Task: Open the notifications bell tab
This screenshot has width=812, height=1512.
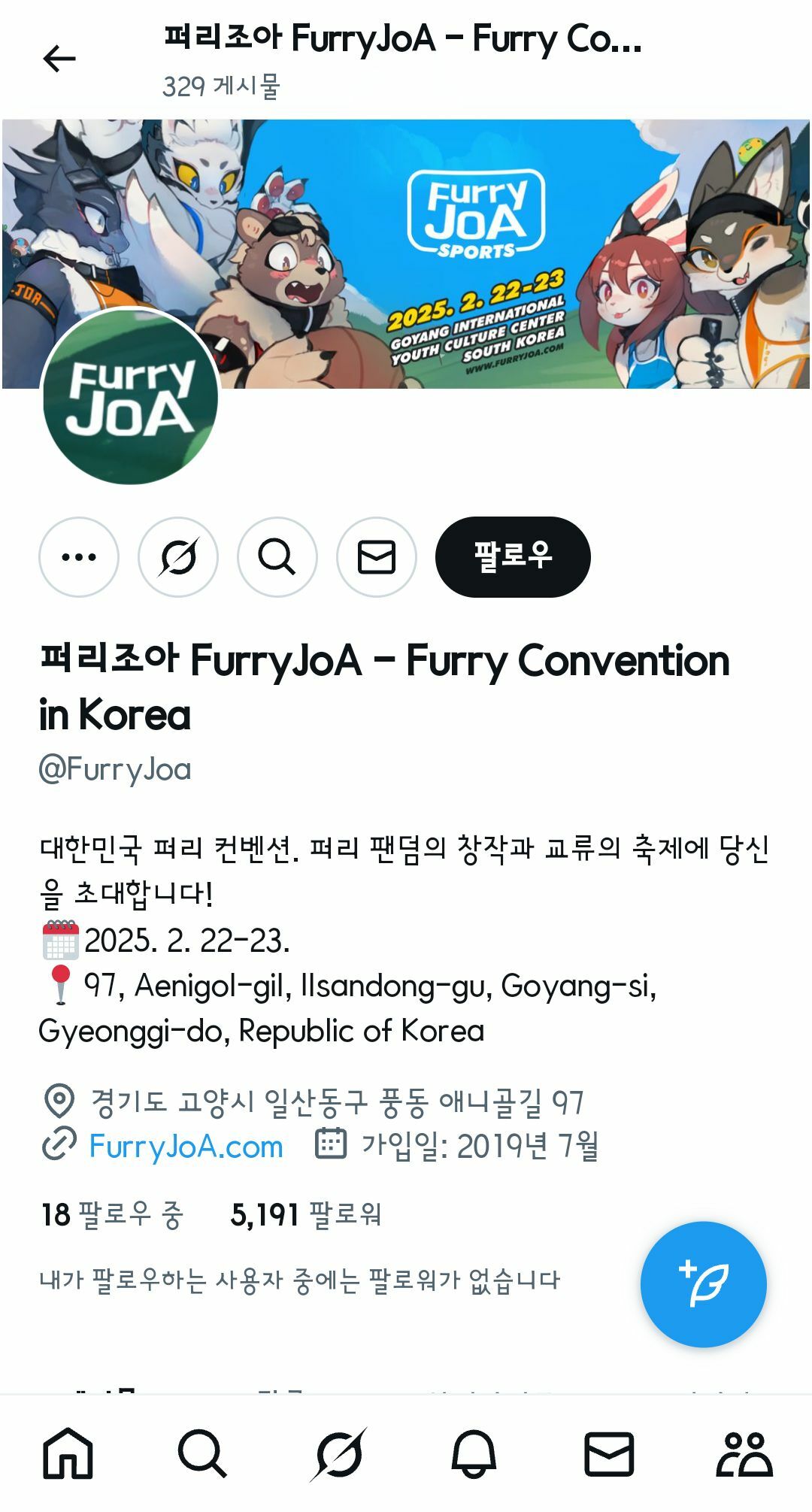Action: [474, 1453]
